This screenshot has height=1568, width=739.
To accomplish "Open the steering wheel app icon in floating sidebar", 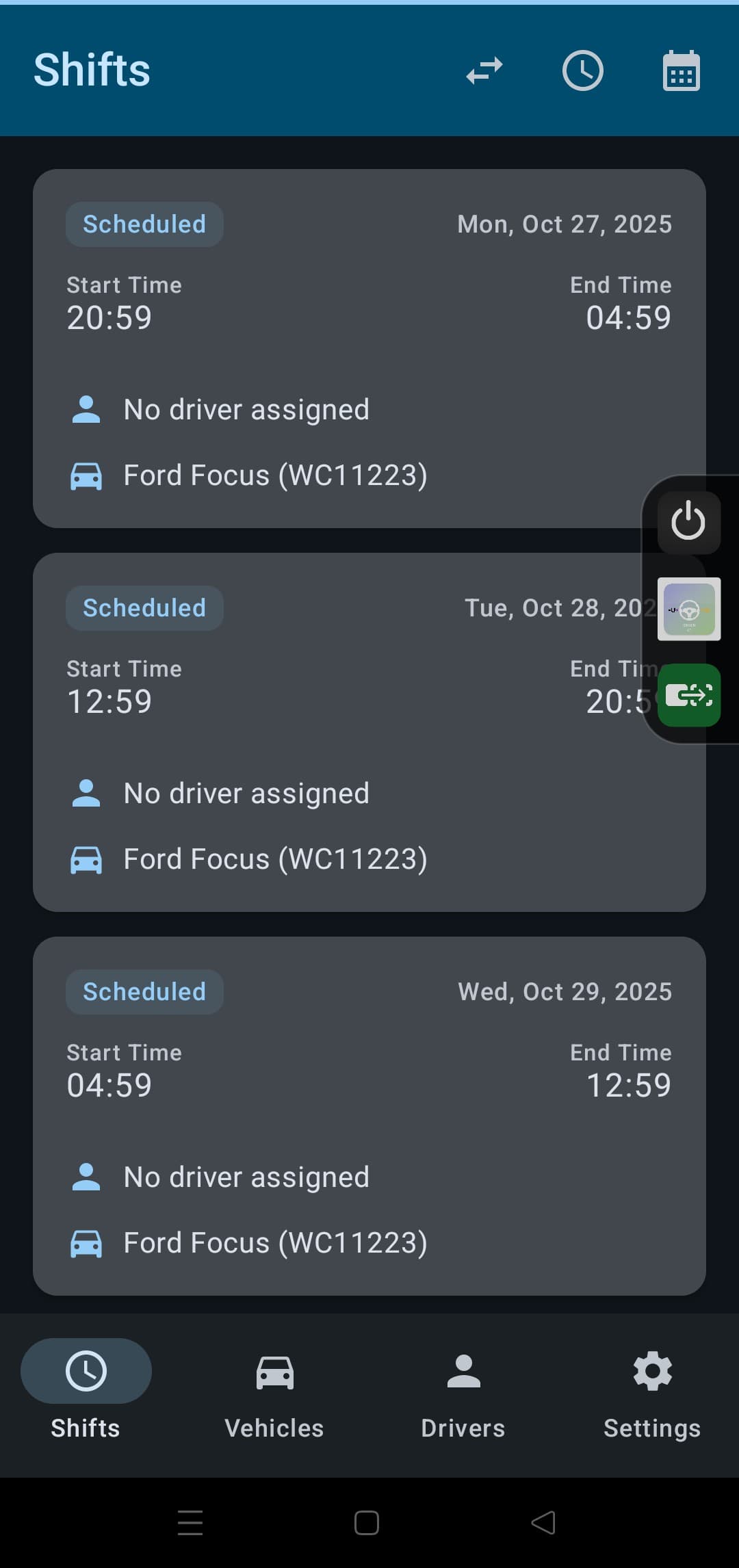I will [x=688, y=609].
